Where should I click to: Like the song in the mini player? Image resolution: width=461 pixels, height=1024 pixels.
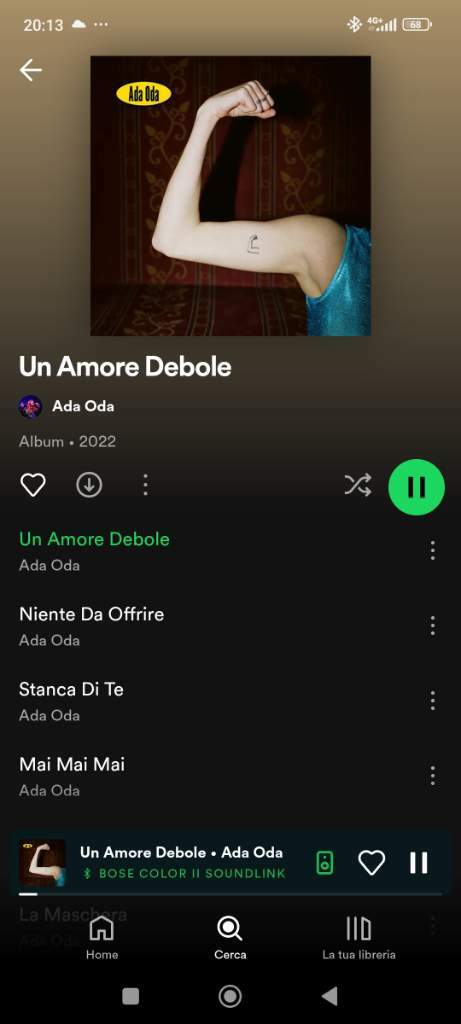[372, 863]
